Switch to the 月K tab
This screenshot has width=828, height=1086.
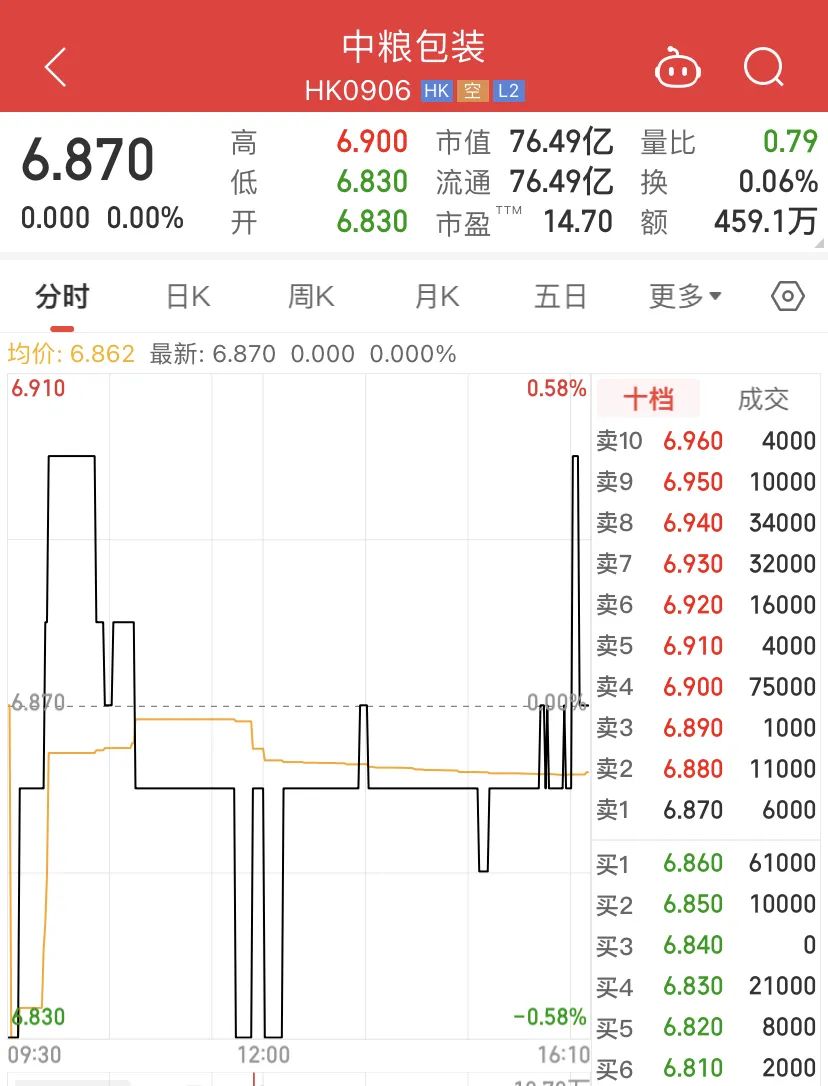click(x=434, y=296)
